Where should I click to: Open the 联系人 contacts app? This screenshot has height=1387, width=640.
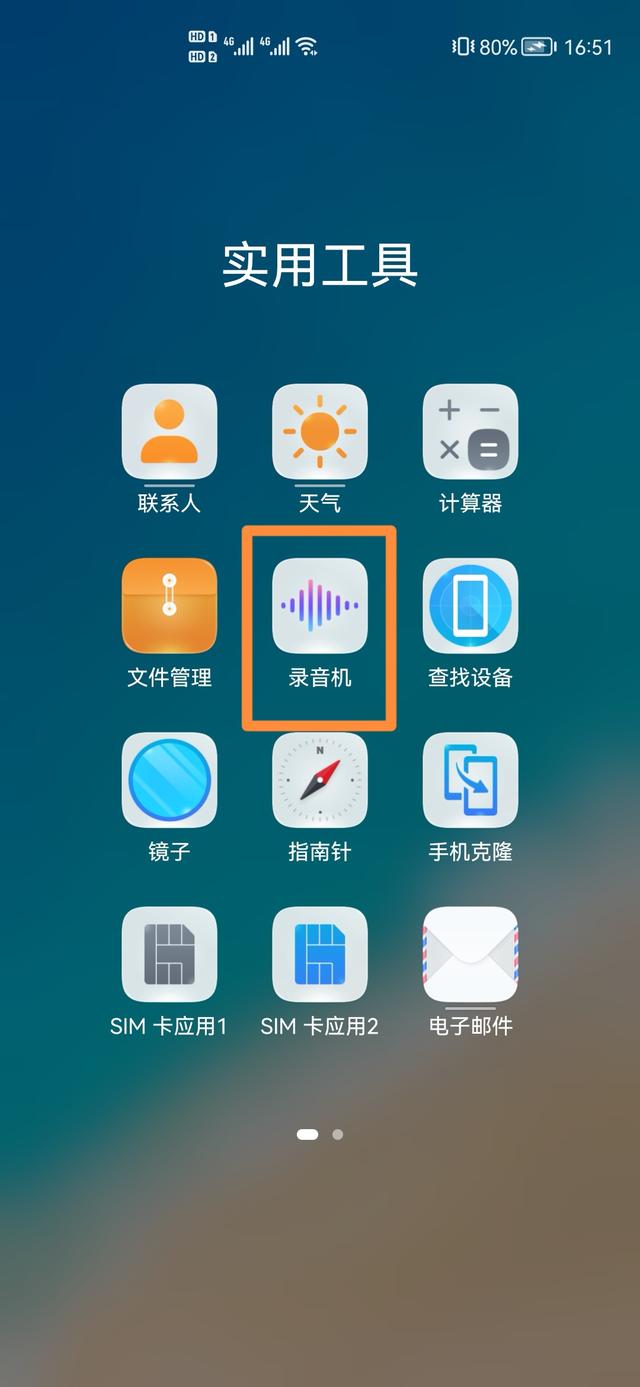[x=169, y=432]
